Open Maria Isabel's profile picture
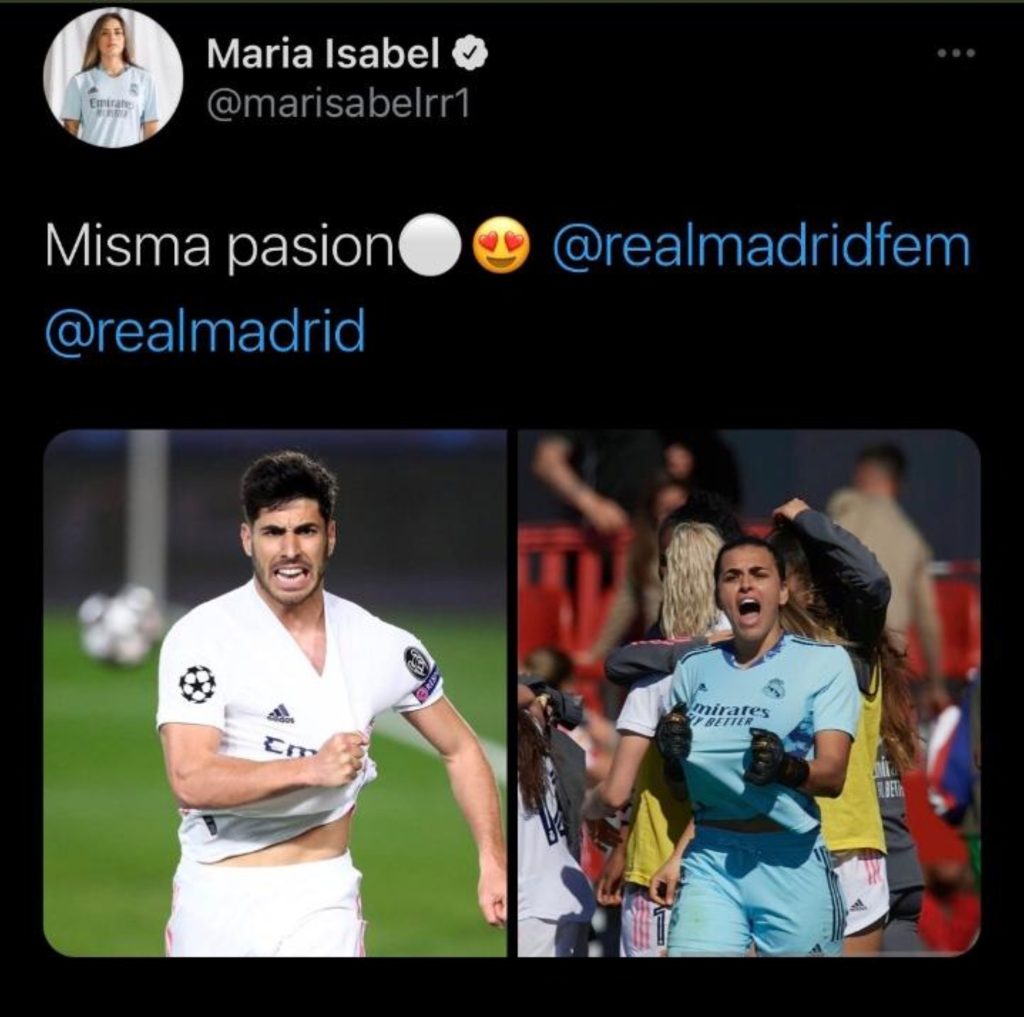 coord(112,78)
